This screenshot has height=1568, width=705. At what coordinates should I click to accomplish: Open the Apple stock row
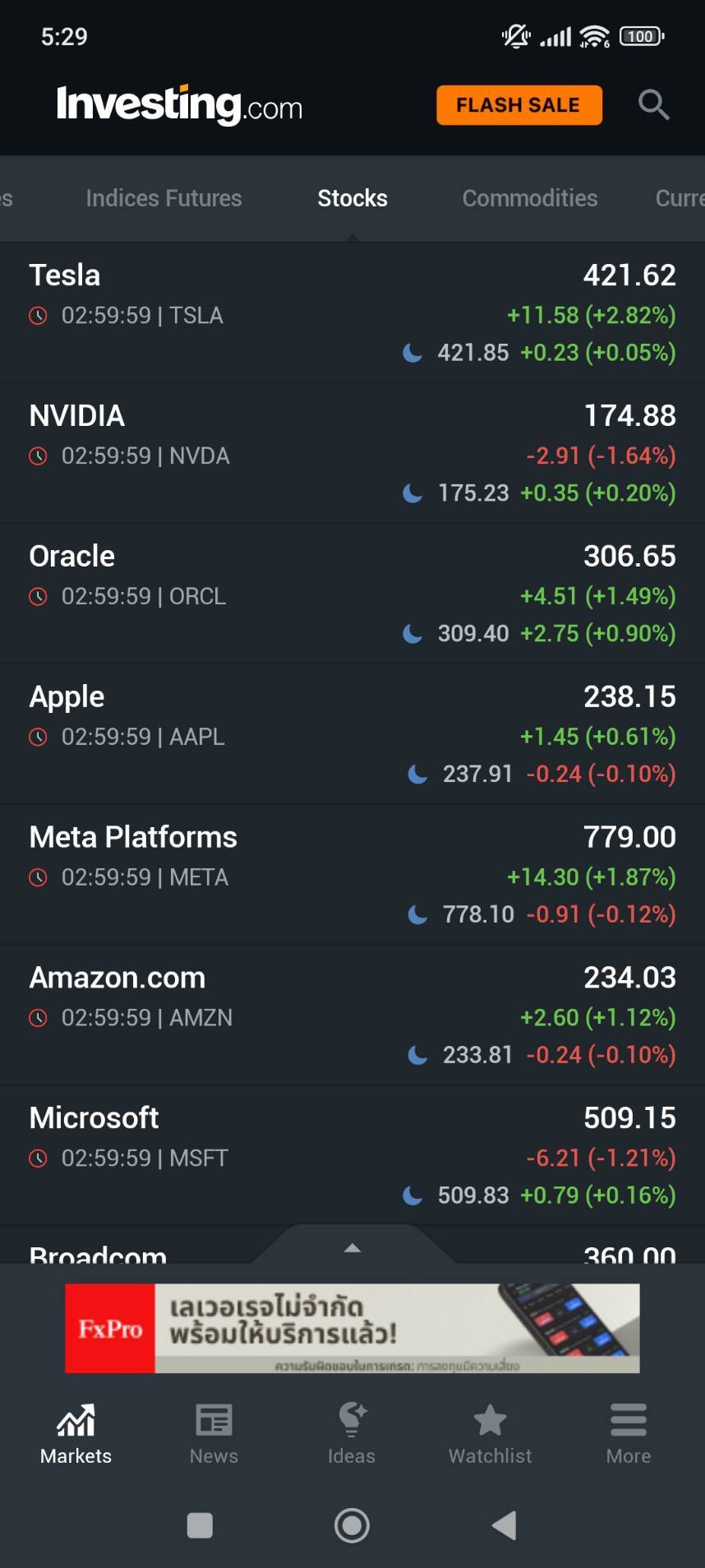coord(352,735)
